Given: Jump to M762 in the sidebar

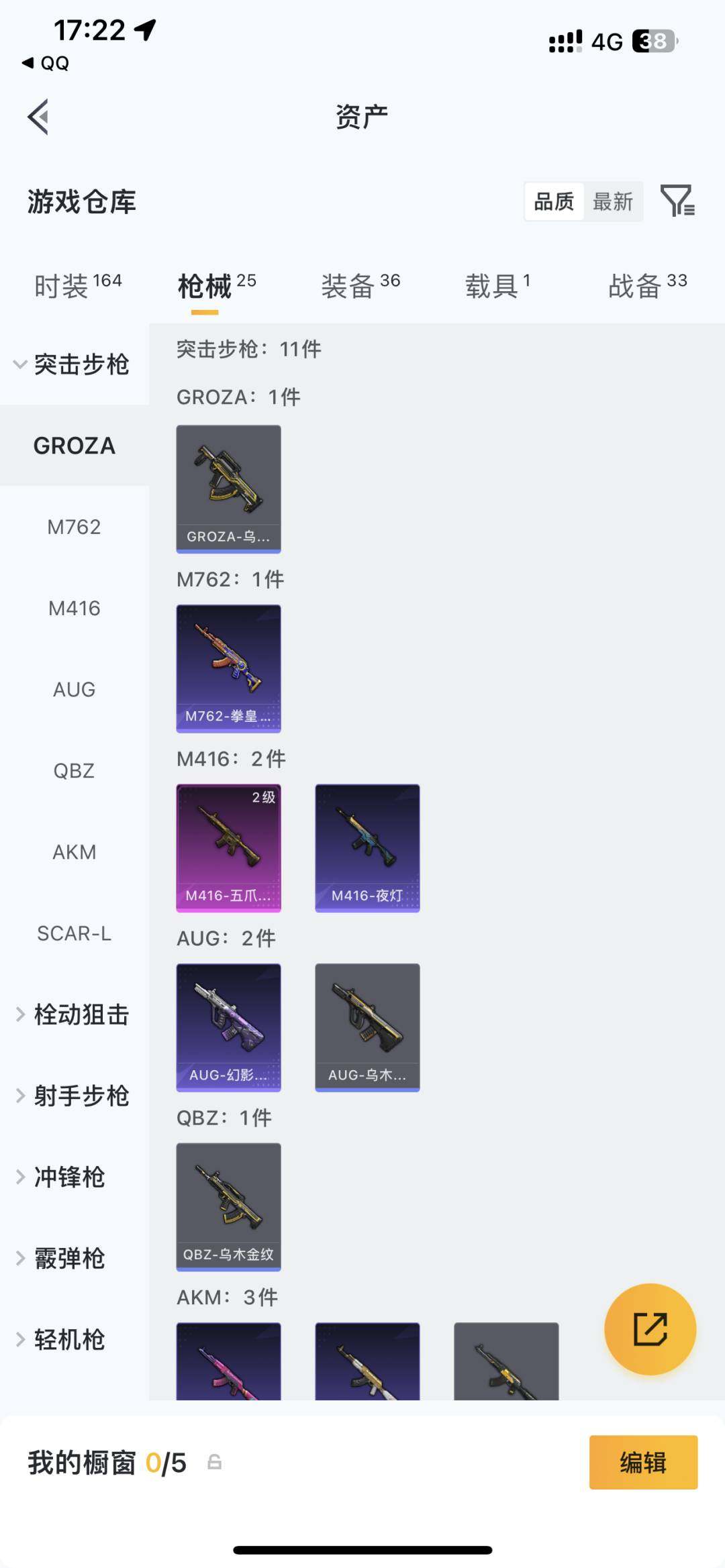Looking at the screenshot, I should click(74, 527).
